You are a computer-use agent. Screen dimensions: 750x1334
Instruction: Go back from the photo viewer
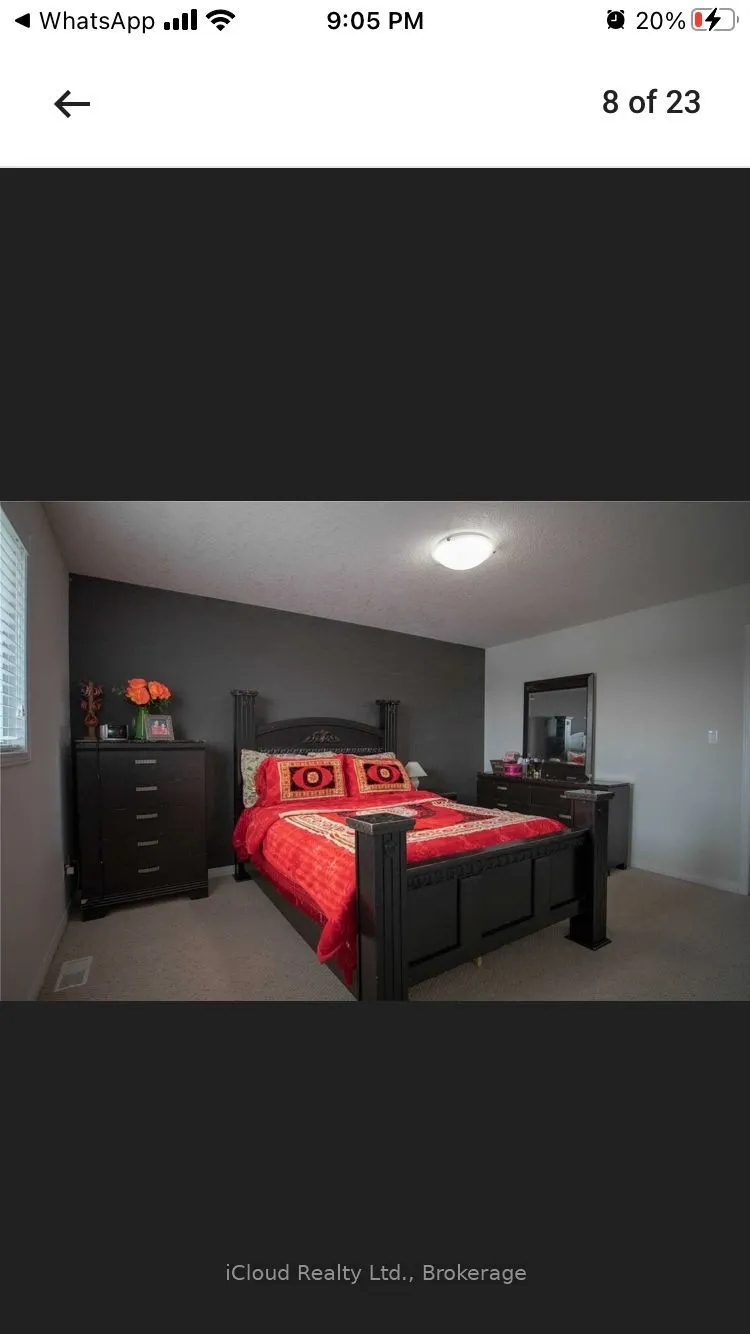point(72,104)
